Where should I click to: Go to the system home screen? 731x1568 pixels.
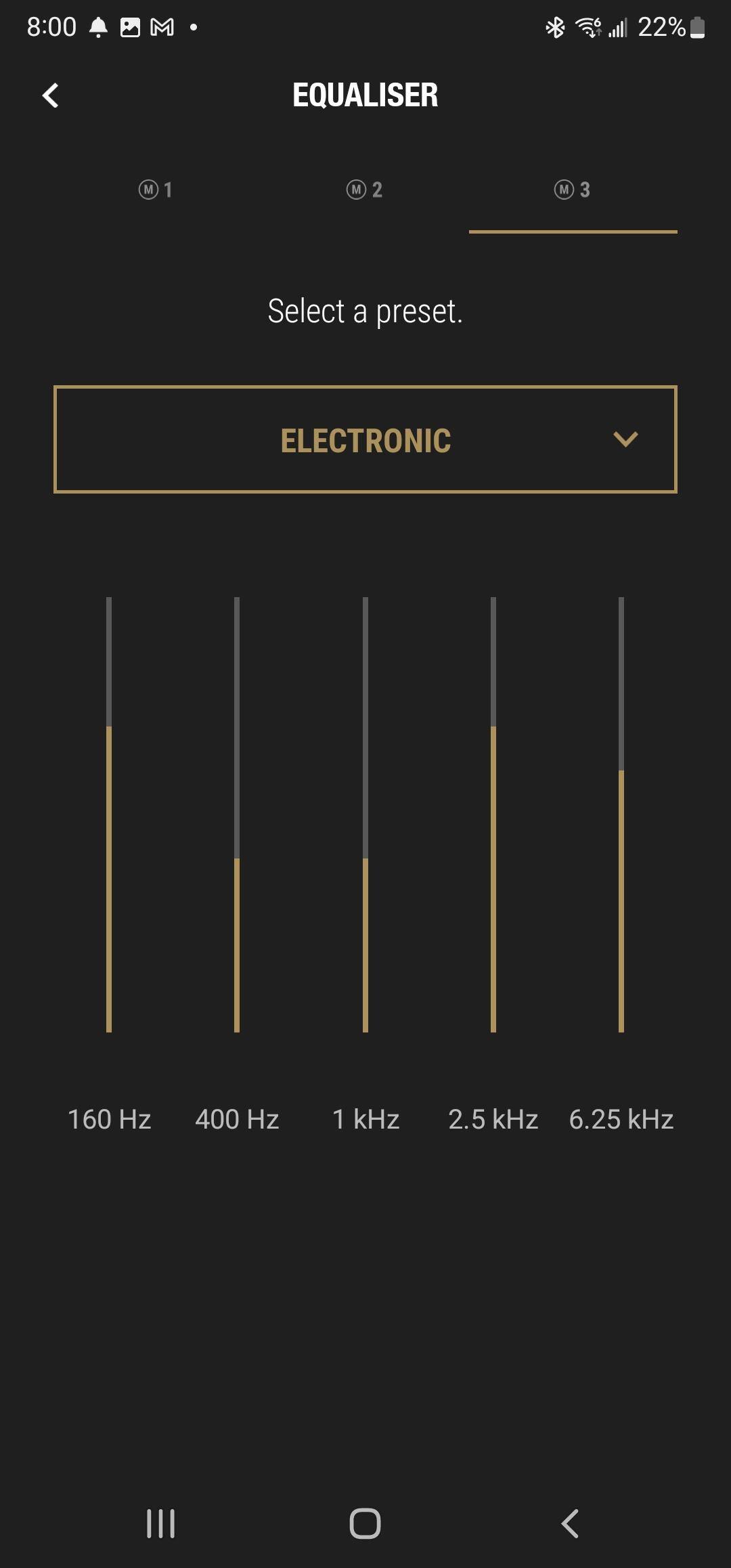point(365,1524)
